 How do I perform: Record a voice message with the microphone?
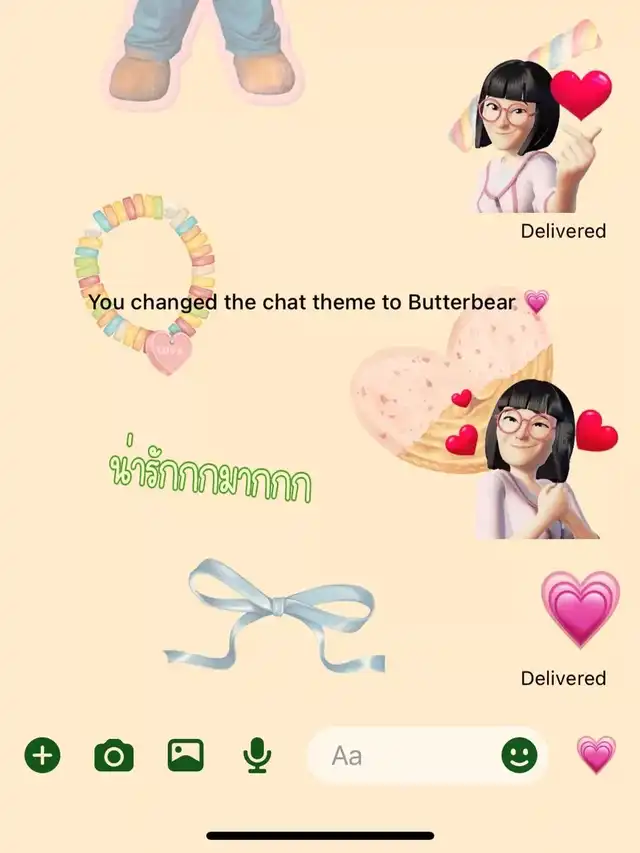pyautogui.click(x=257, y=755)
